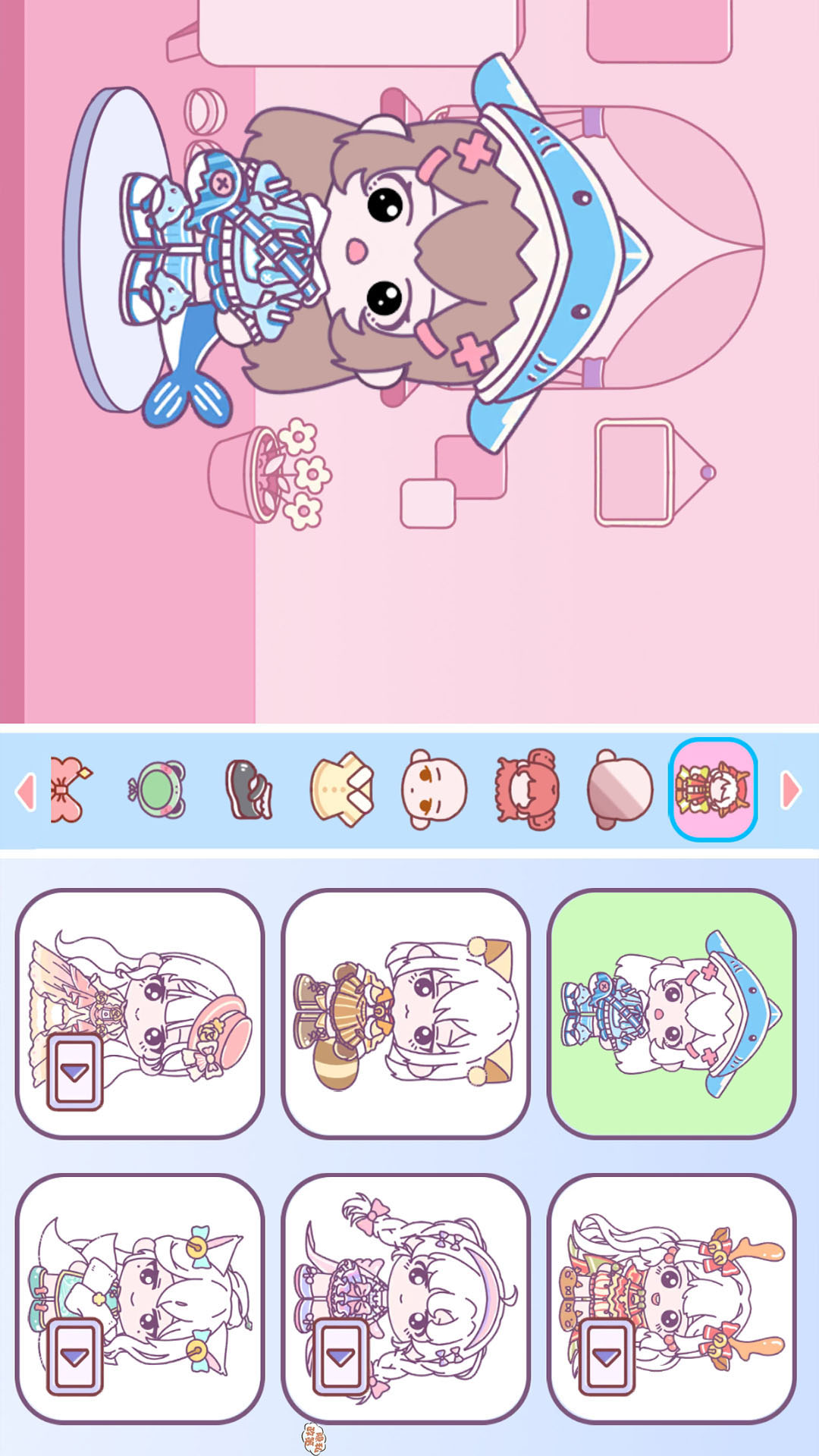819x1456 pixels.
Task: Open the red hairstyle category
Action: 527,790
